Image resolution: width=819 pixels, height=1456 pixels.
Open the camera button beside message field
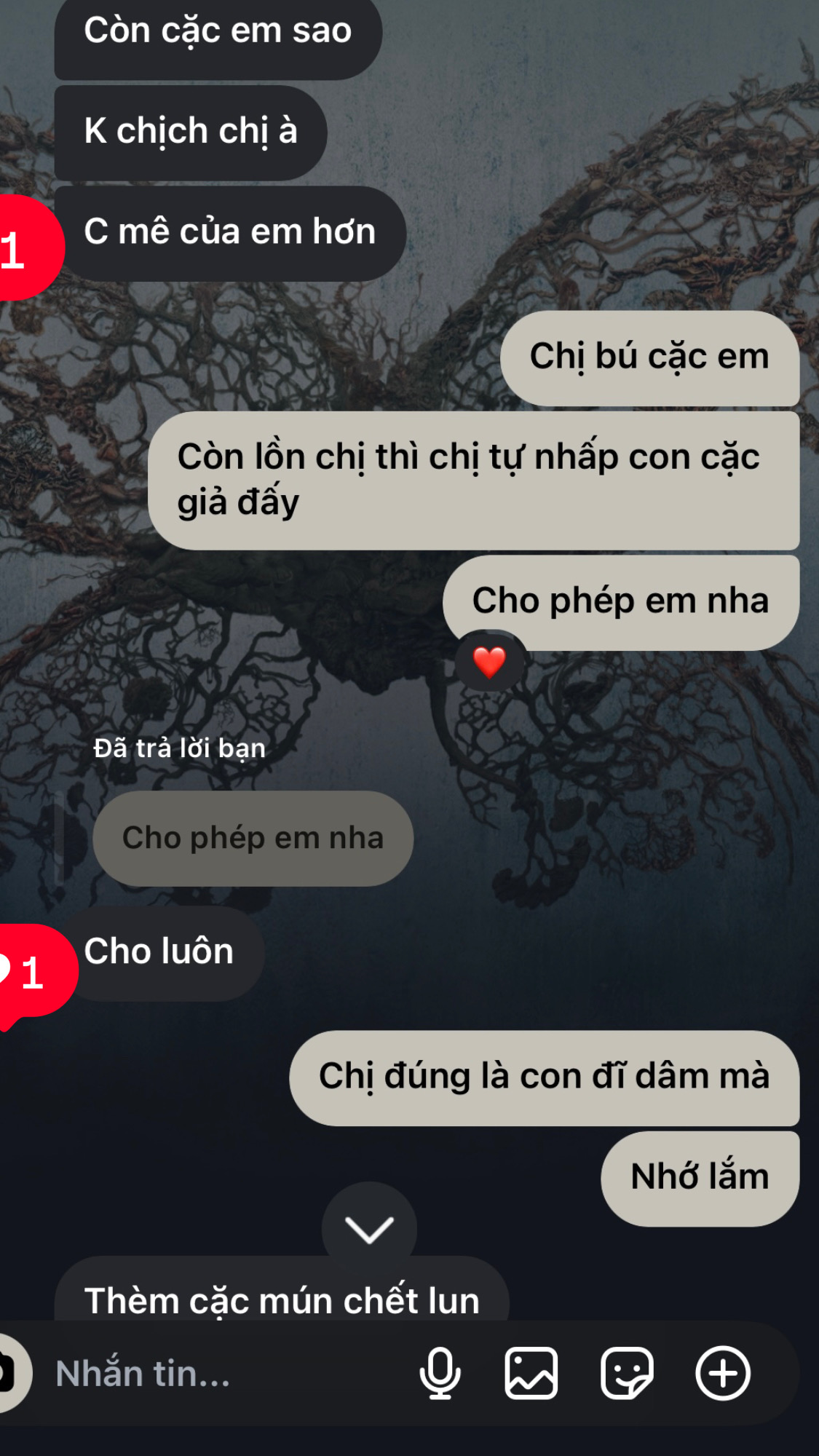point(9,1374)
